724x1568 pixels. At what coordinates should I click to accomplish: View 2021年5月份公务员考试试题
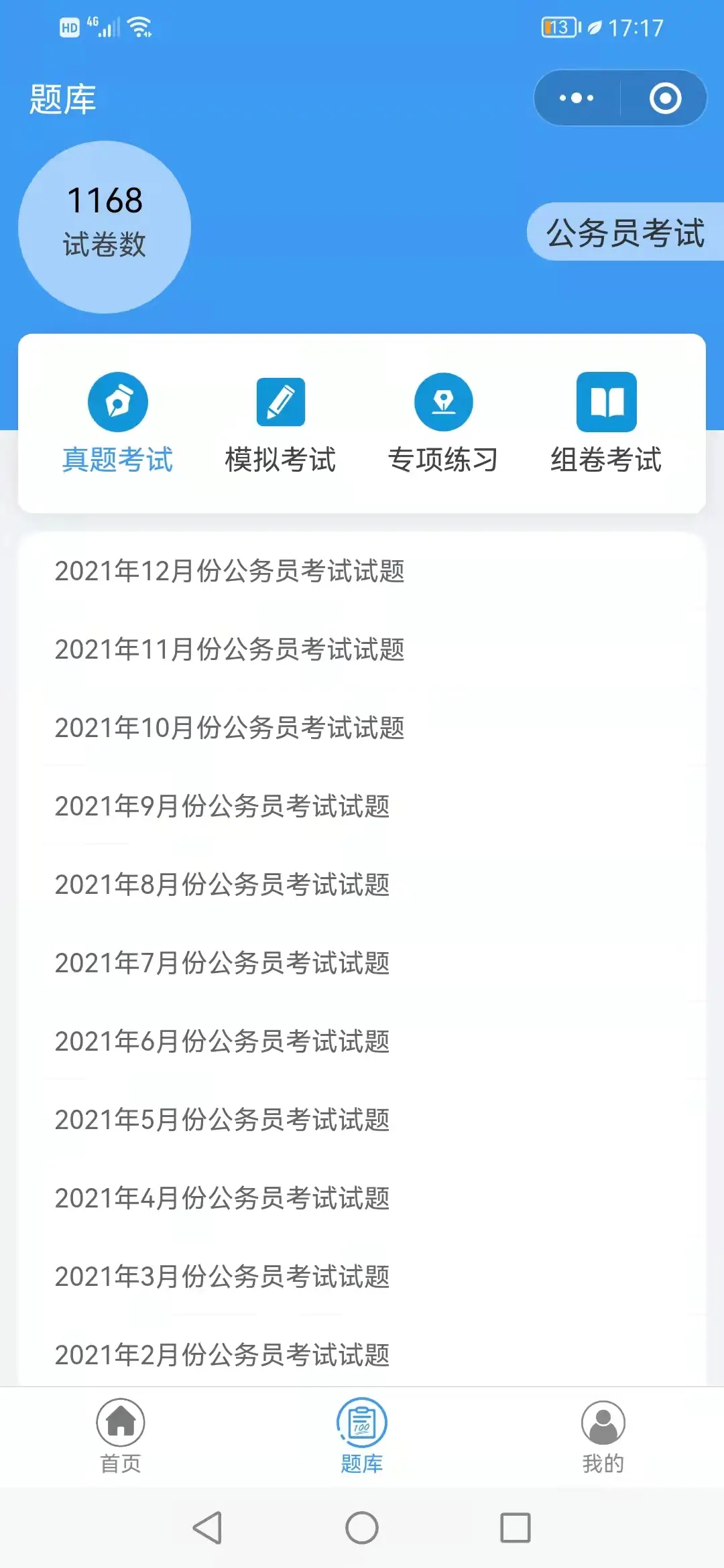pyautogui.click(x=222, y=1120)
